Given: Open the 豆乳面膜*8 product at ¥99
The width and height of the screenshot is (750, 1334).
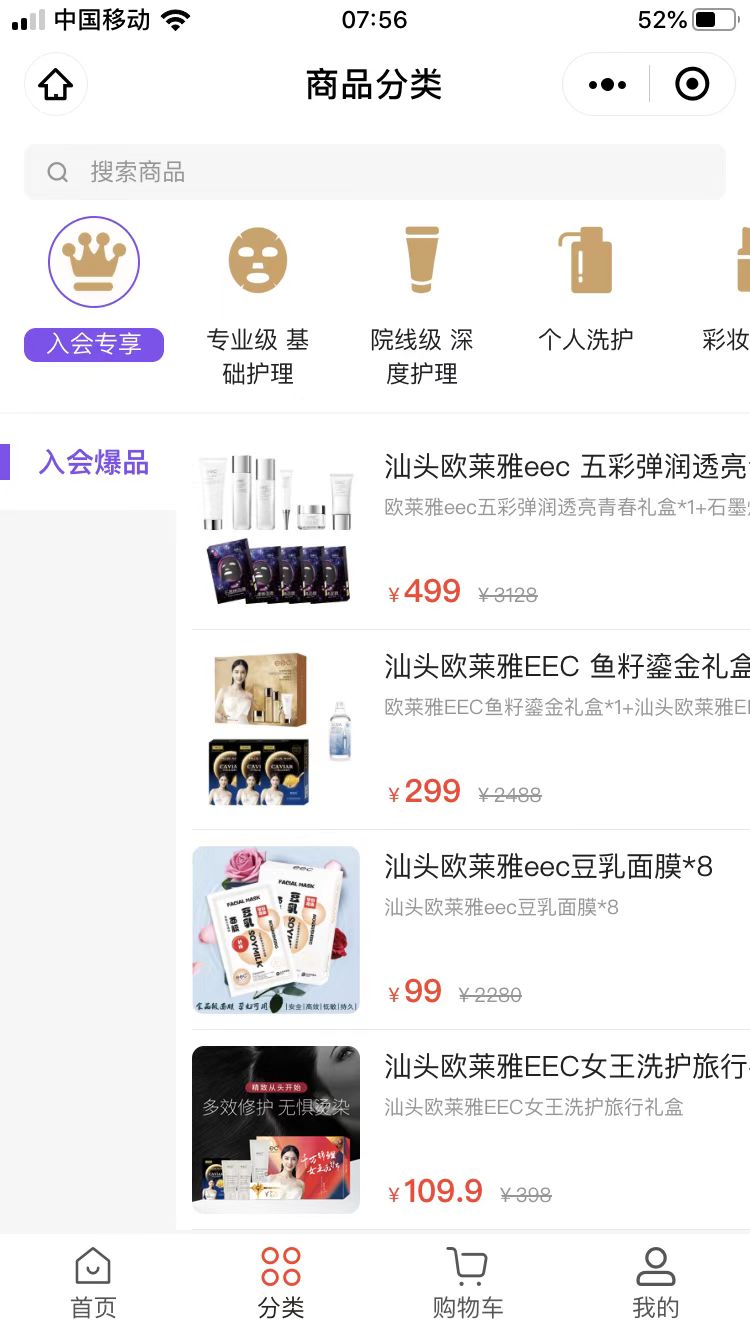Looking at the screenshot, I should pyautogui.click(x=470, y=930).
